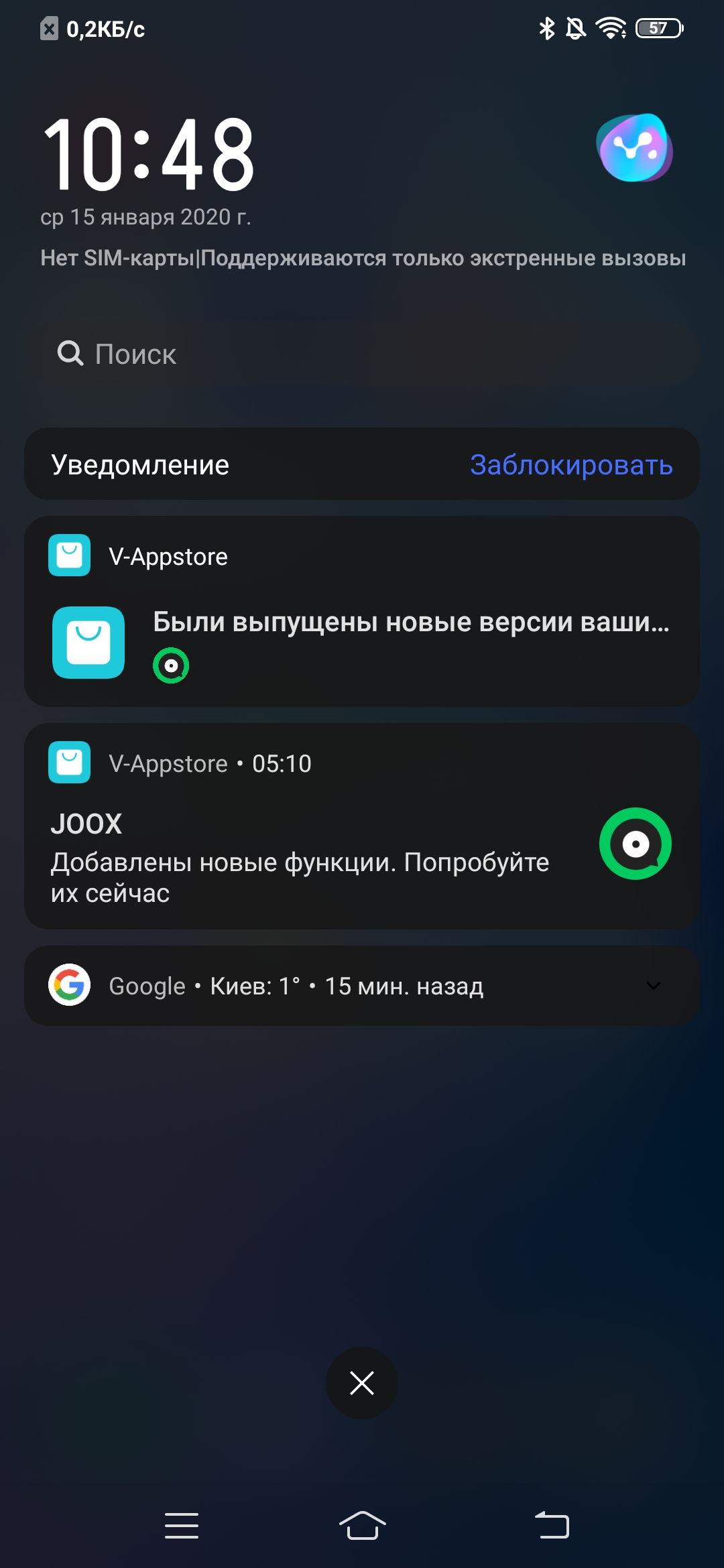The image size is (724, 1568).
Task: Tap the Bluetooth icon in the status bar
Action: [x=546, y=28]
